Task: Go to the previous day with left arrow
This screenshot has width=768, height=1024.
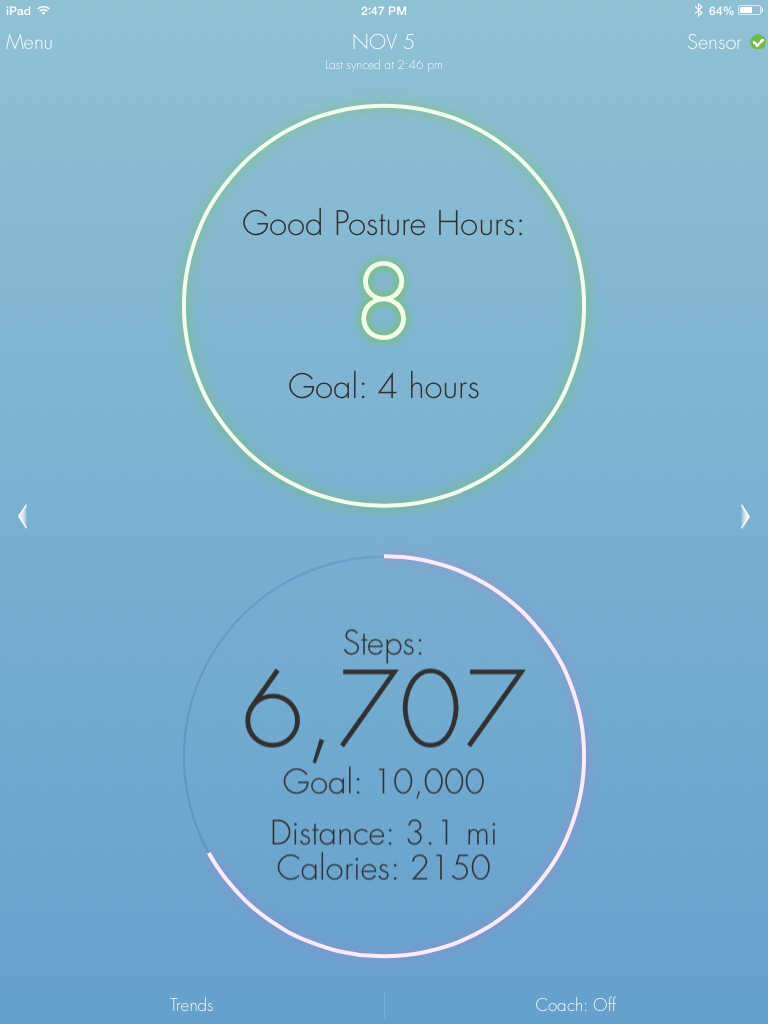Action: 23,516
